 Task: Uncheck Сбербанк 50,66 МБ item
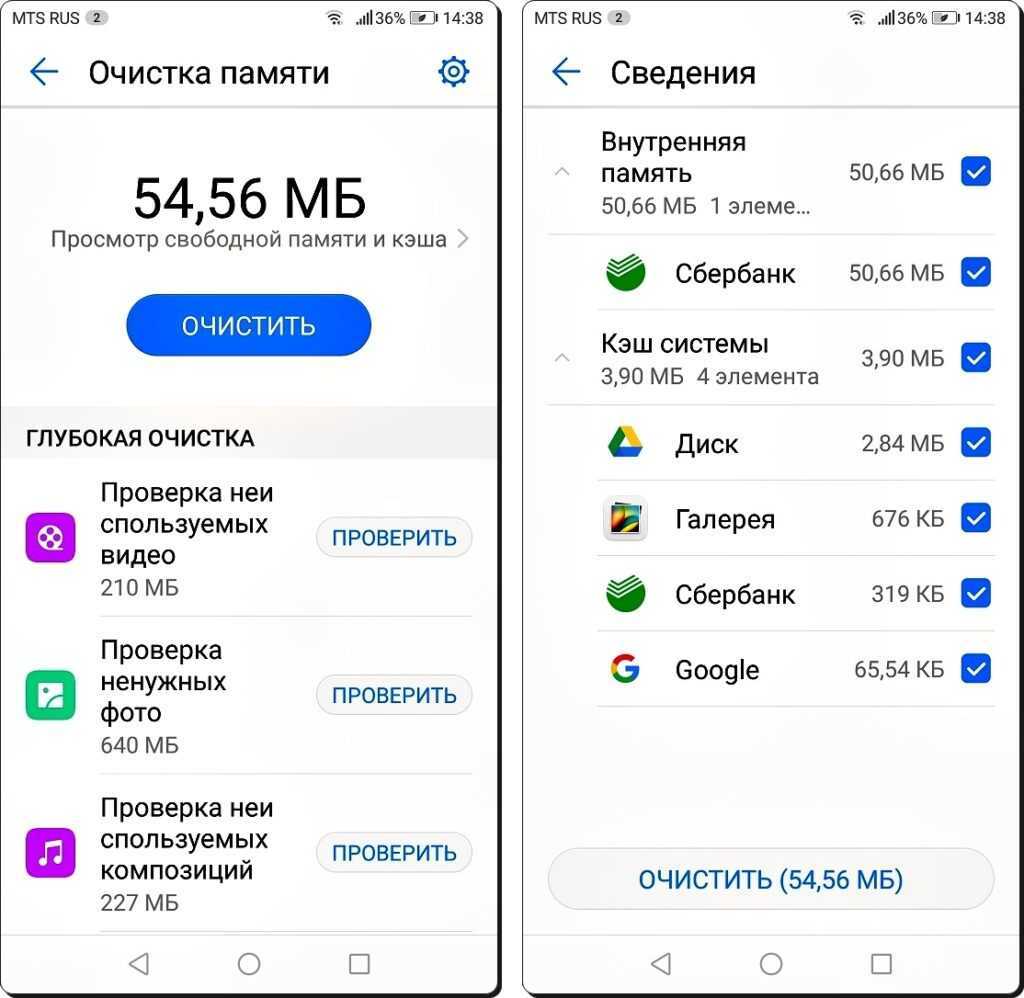(x=975, y=272)
